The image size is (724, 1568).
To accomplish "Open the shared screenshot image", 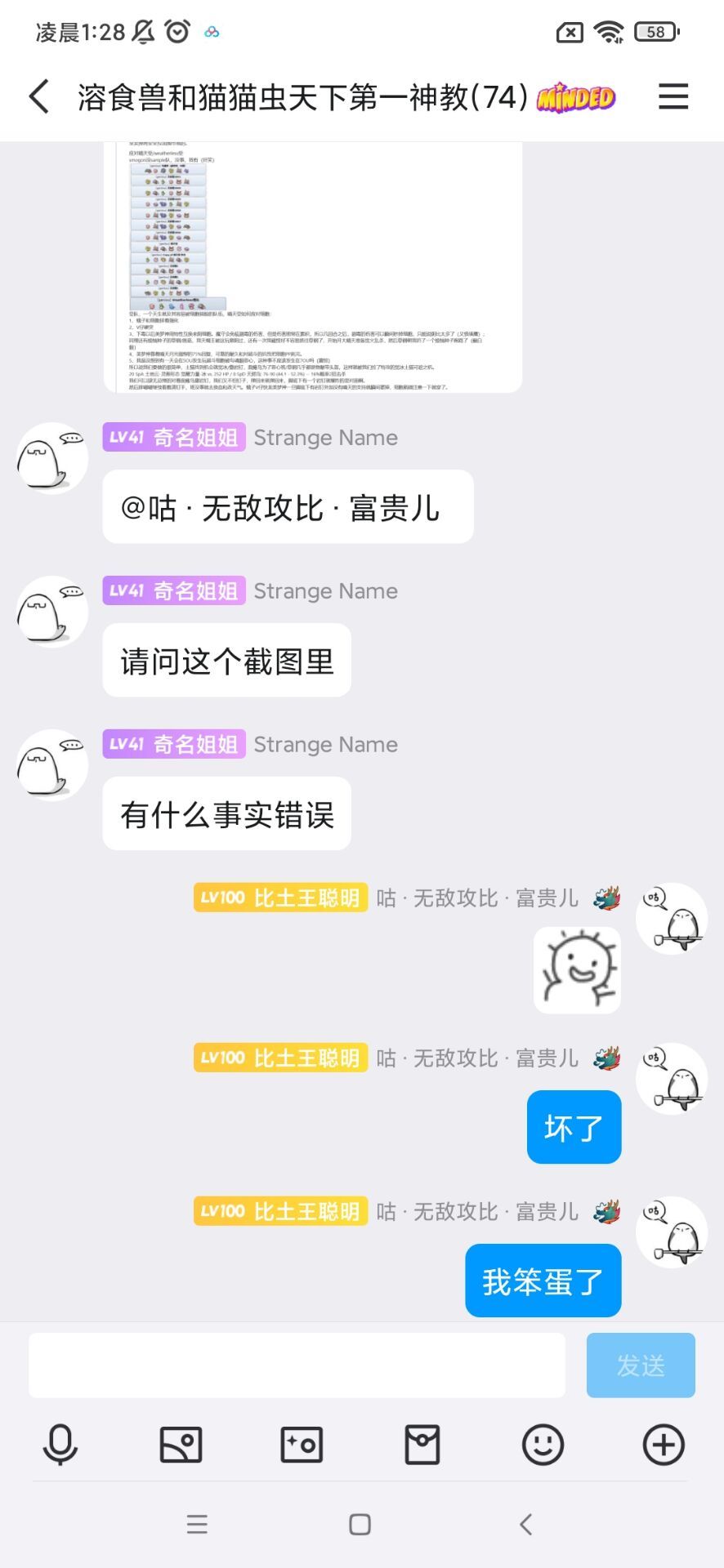I will click(x=313, y=266).
